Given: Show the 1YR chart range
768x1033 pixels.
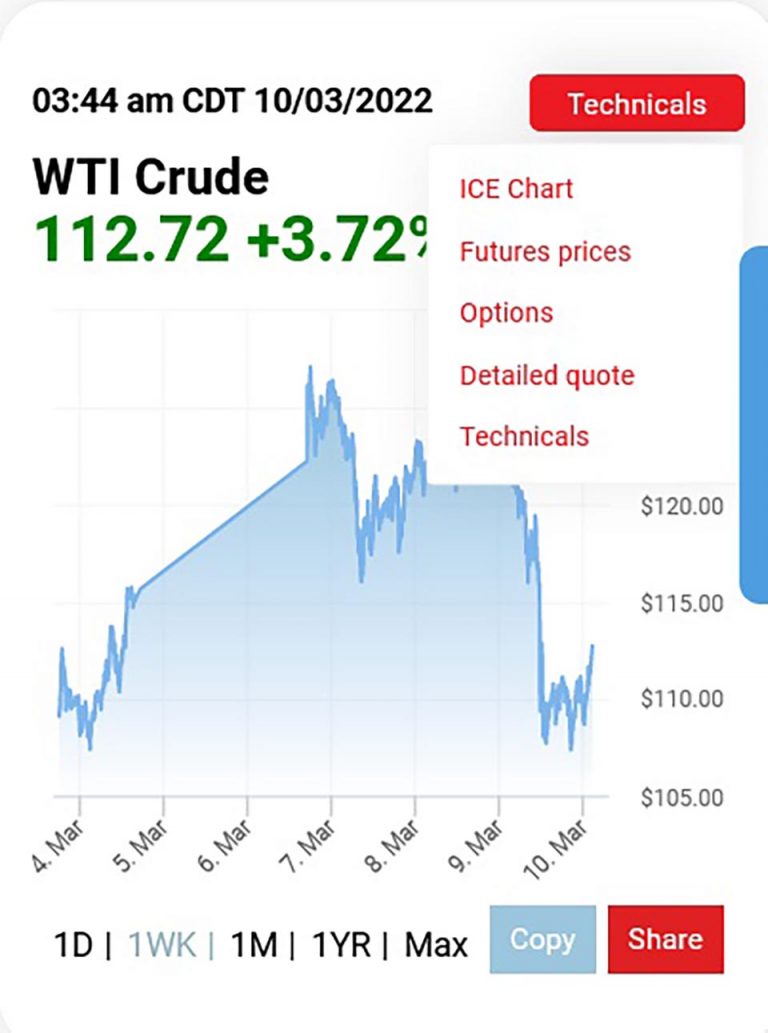Looking at the screenshot, I should tap(343, 944).
